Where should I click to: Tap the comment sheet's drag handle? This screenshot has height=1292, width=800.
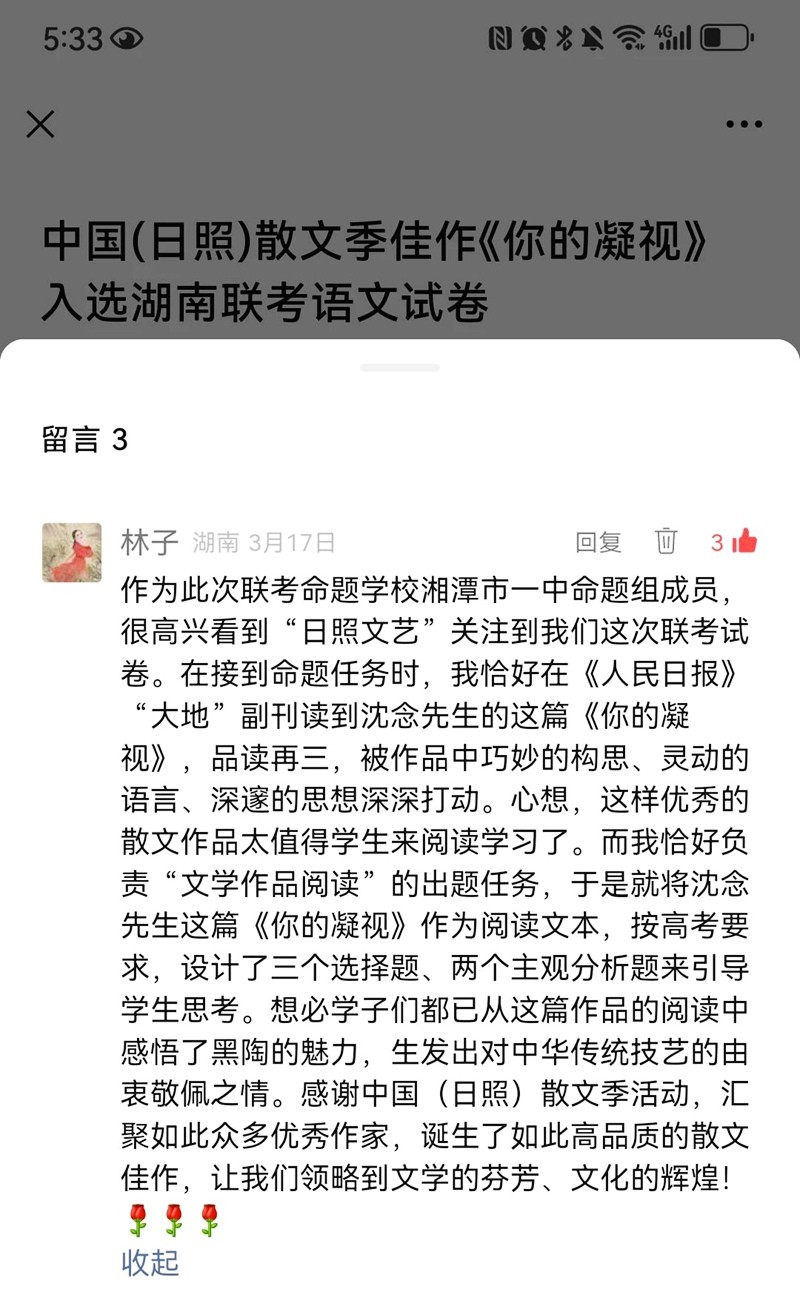pyautogui.click(x=400, y=367)
